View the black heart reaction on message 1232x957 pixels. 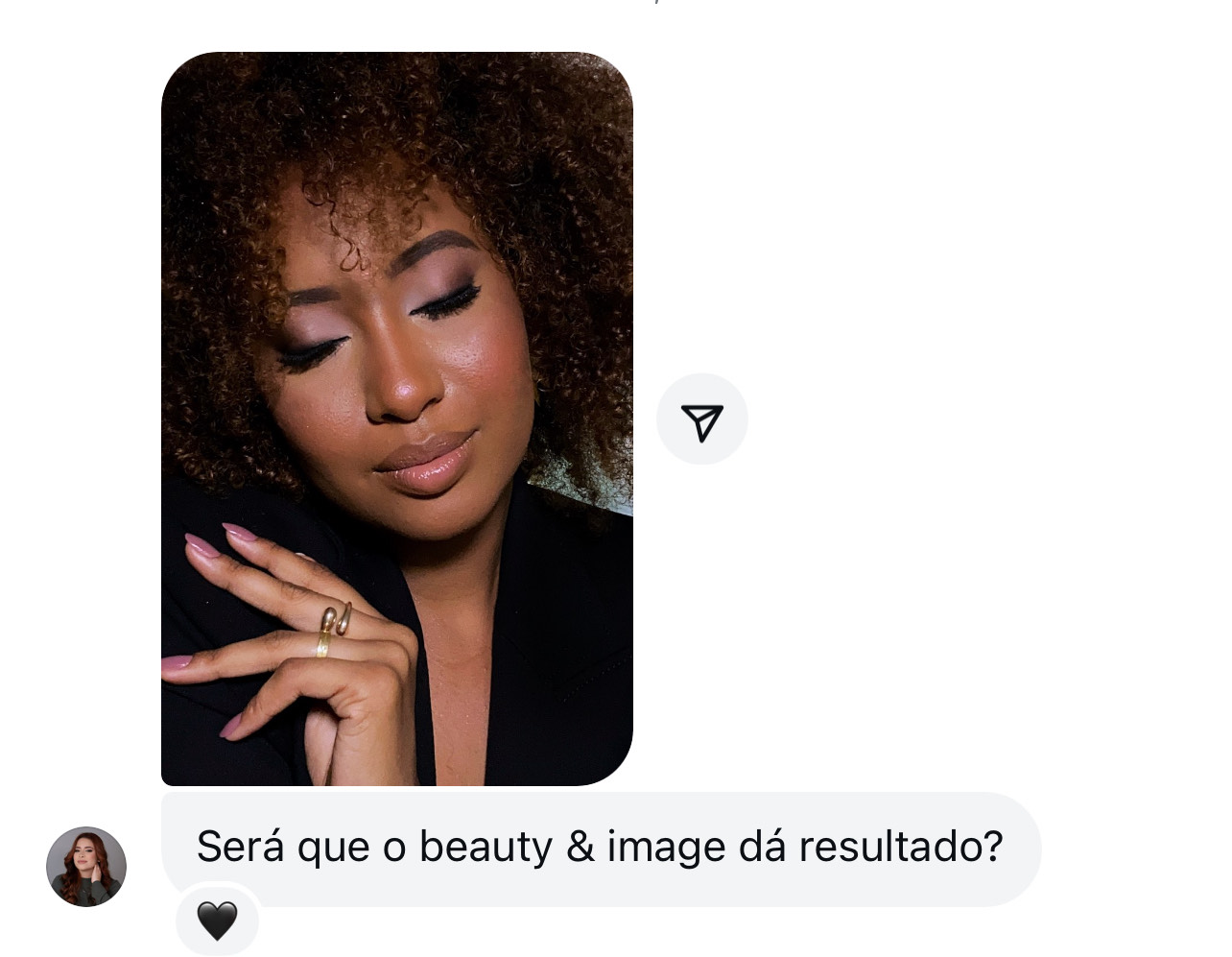217,921
